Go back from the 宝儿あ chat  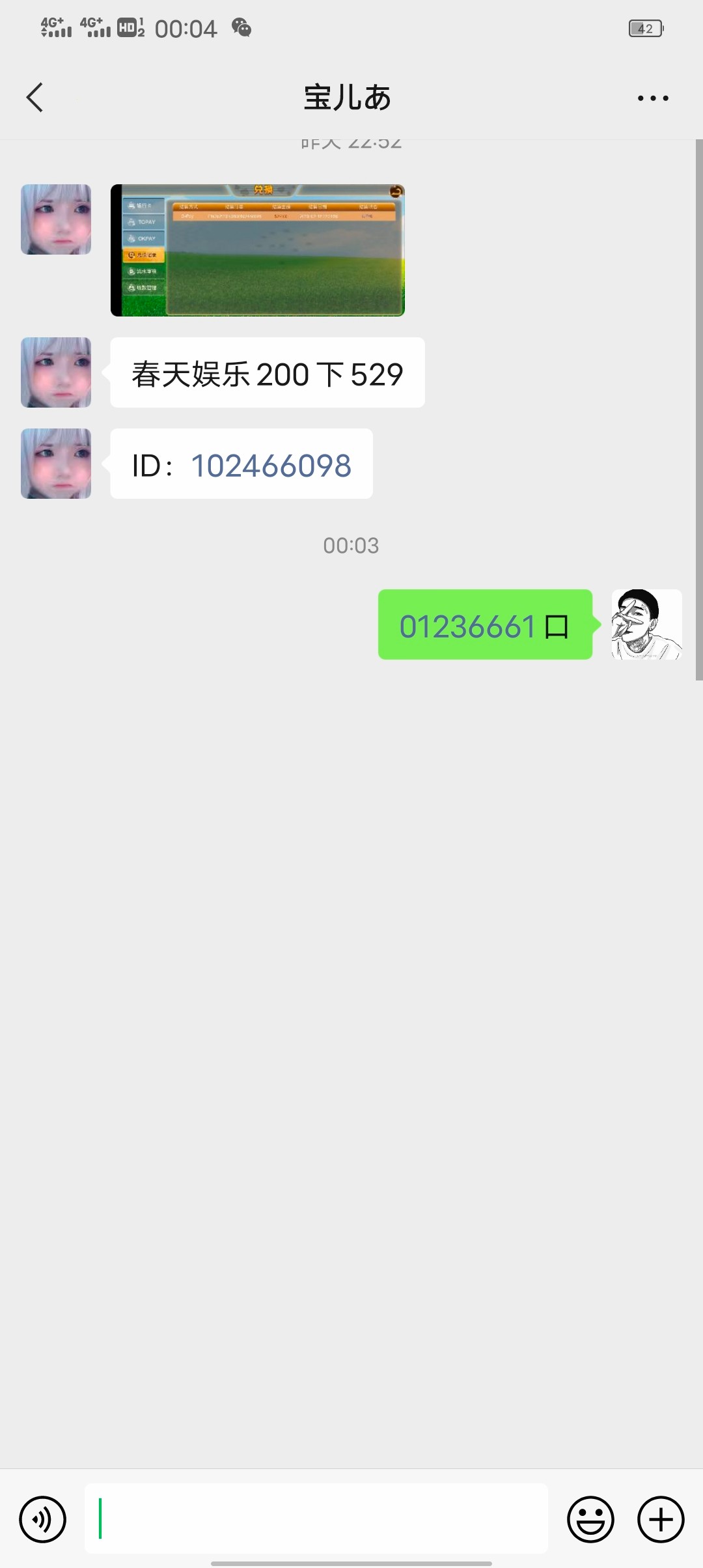click(x=35, y=98)
